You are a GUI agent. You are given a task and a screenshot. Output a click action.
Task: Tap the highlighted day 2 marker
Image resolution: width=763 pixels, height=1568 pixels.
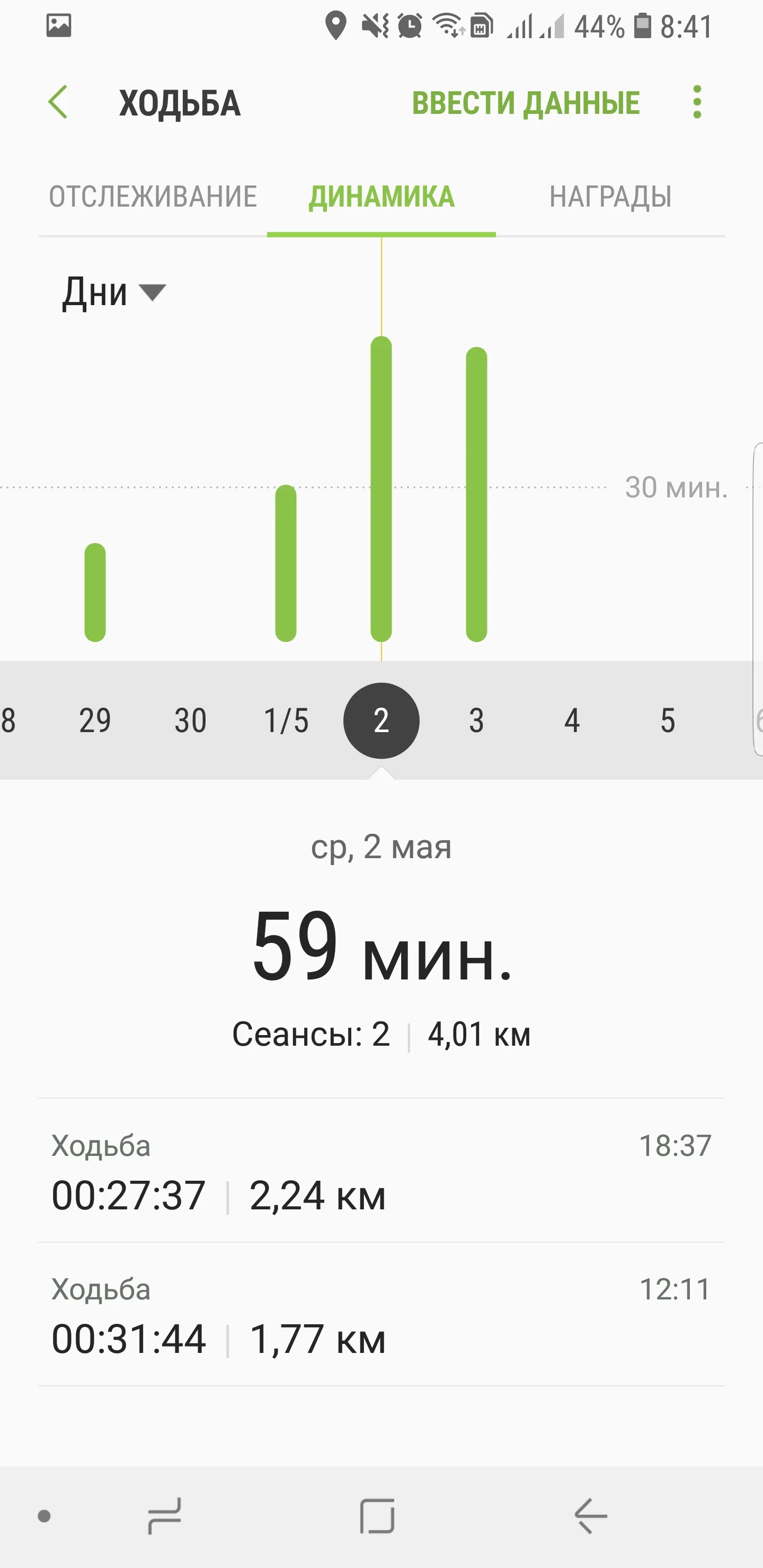click(381, 720)
